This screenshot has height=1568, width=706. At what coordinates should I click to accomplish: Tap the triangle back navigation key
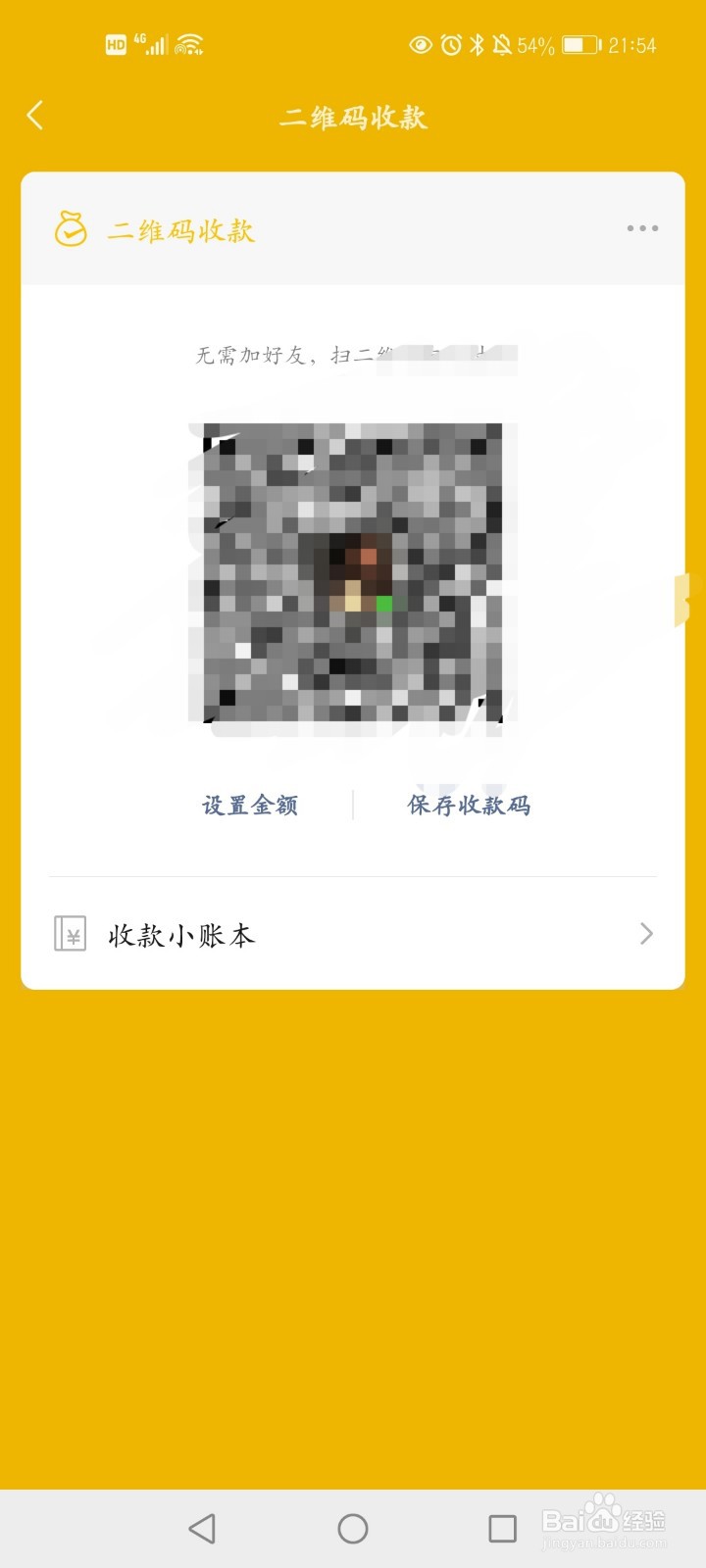[202, 1527]
